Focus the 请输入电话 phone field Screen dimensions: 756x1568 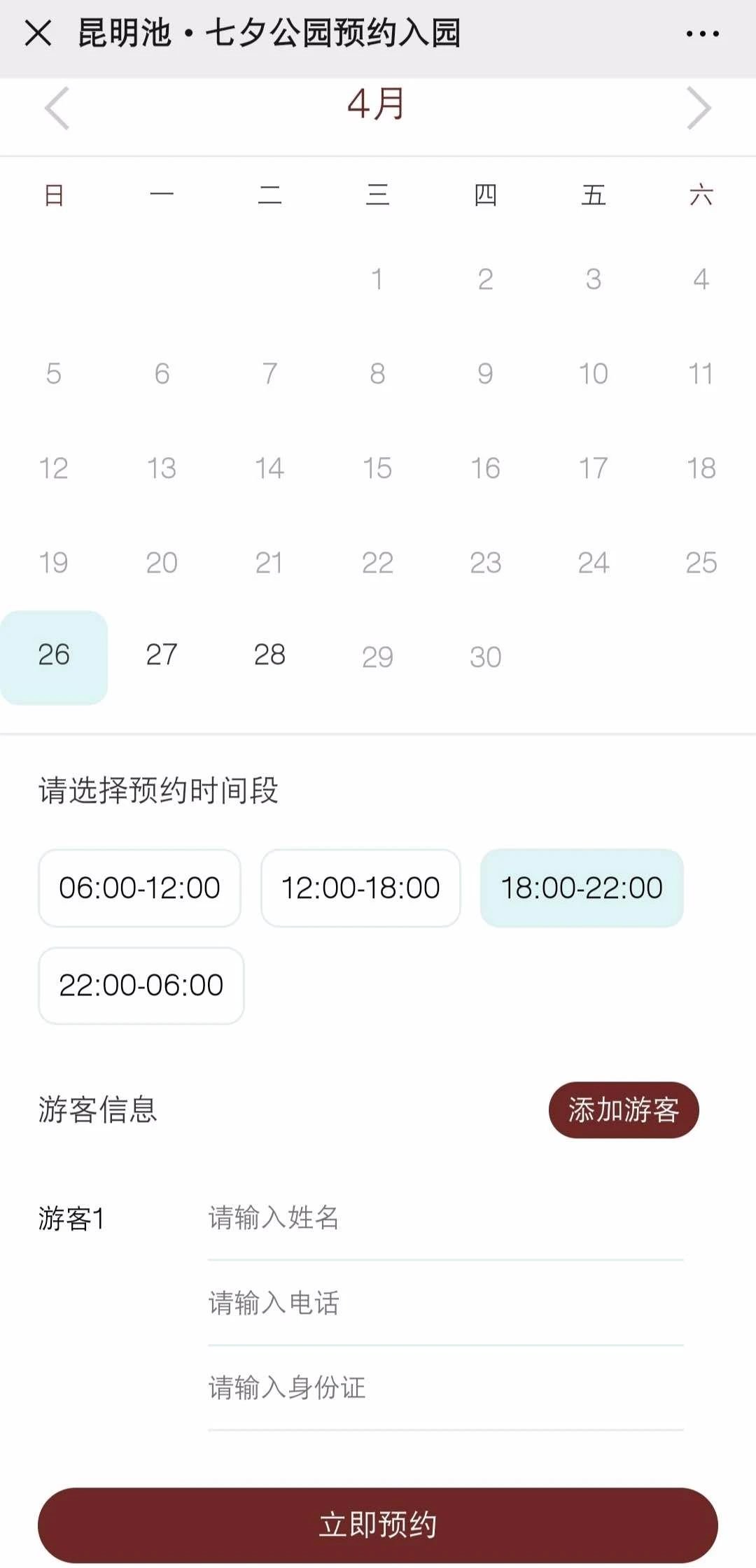(445, 1303)
